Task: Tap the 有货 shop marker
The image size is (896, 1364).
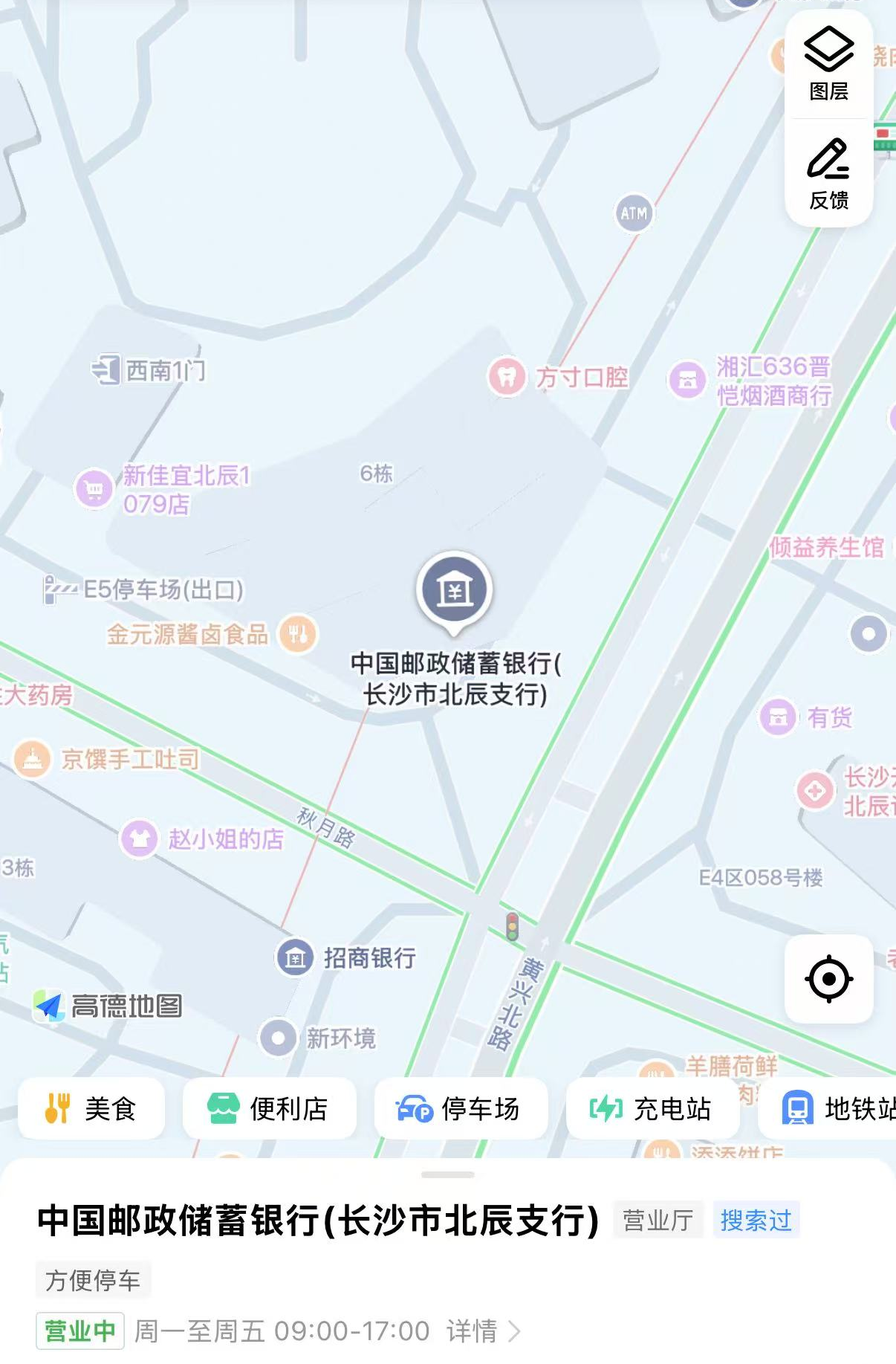Action: (x=778, y=717)
